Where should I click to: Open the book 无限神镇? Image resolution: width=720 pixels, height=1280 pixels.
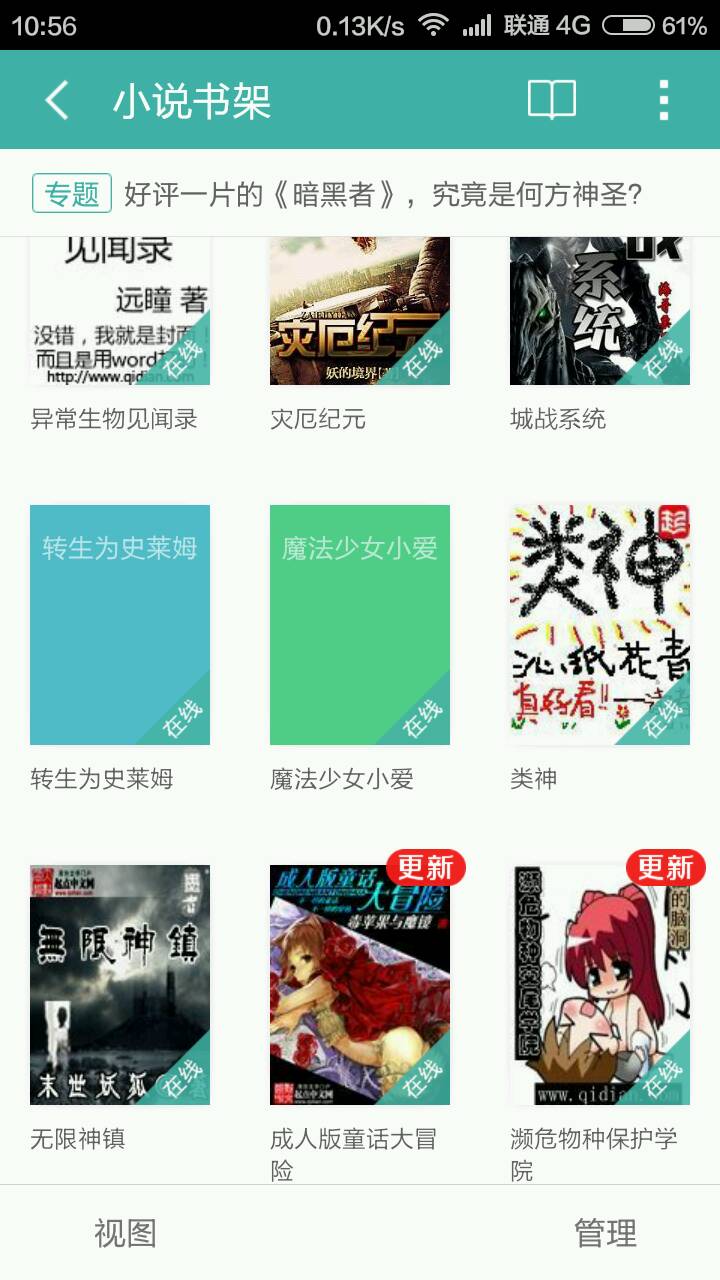[x=120, y=985]
